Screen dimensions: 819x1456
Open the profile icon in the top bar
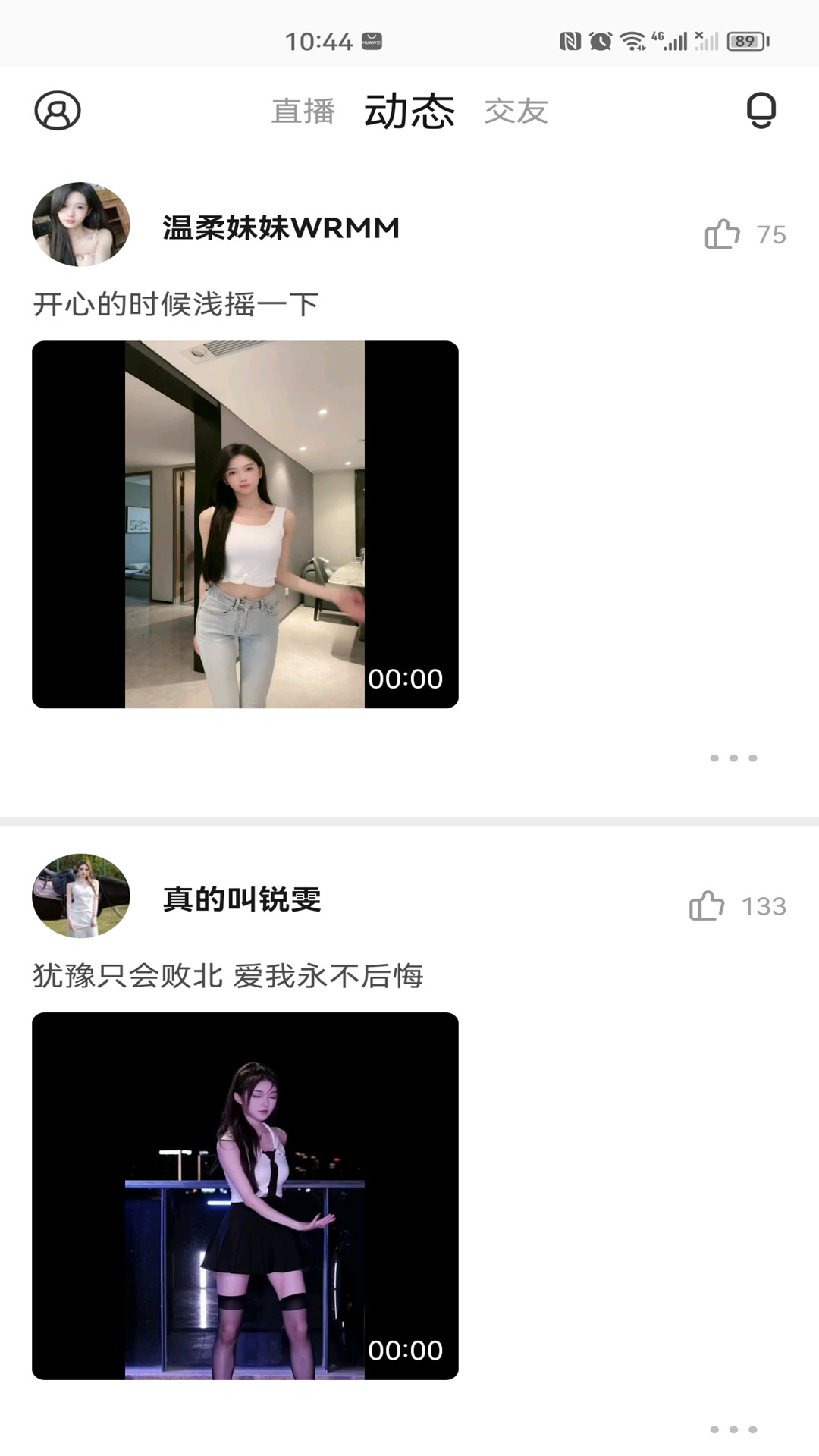click(x=58, y=111)
